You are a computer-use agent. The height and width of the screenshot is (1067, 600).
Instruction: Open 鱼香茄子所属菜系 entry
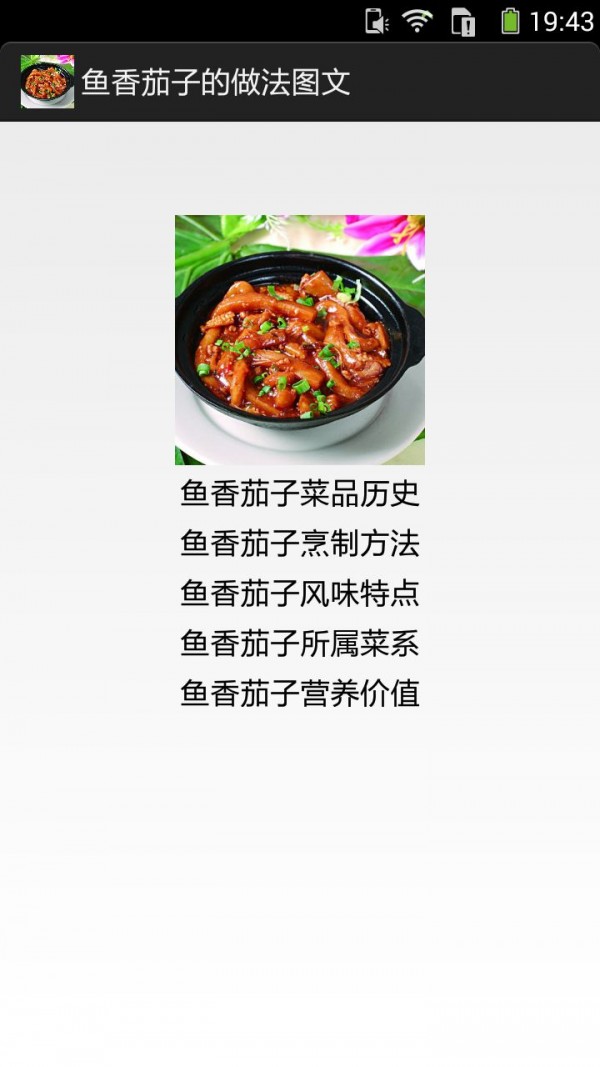[x=299, y=643]
